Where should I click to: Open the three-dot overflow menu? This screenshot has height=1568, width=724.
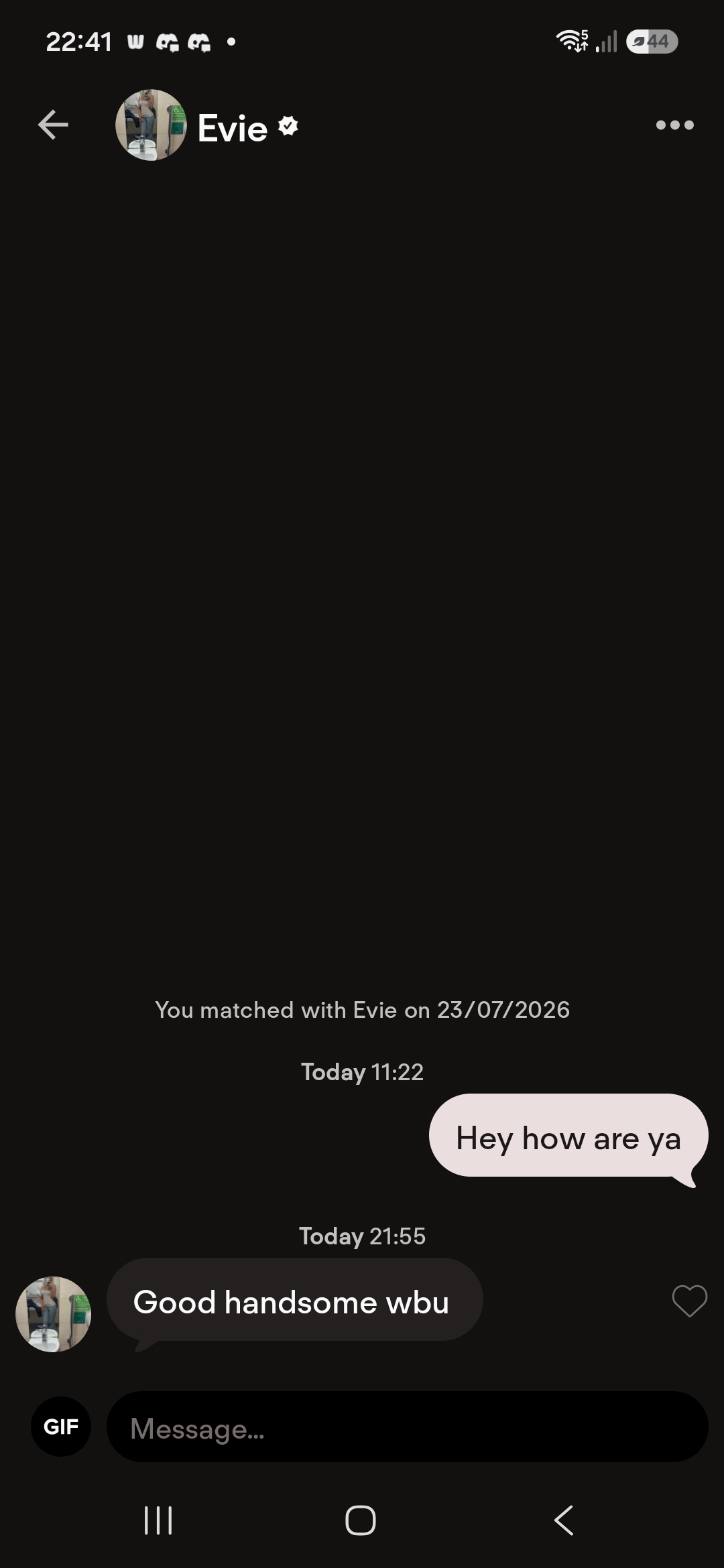click(x=674, y=125)
